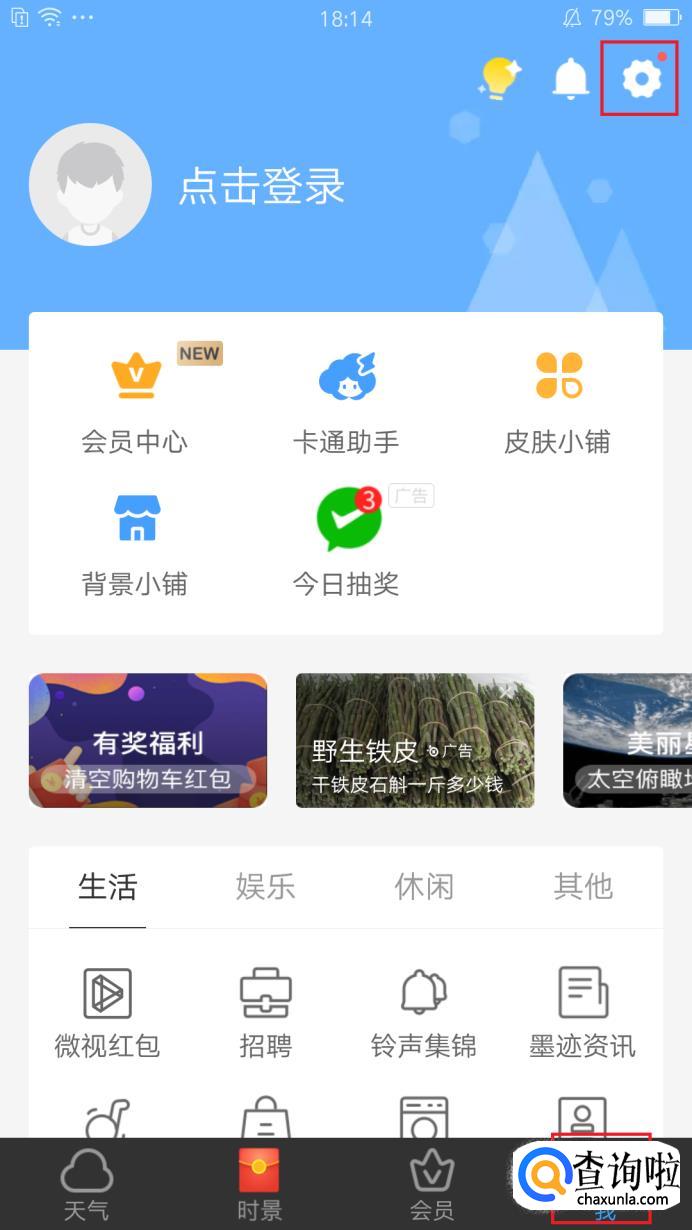Open the 野生铁皮 ad card
This screenshot has height=1230, width=692.
(x=414, y=740)
